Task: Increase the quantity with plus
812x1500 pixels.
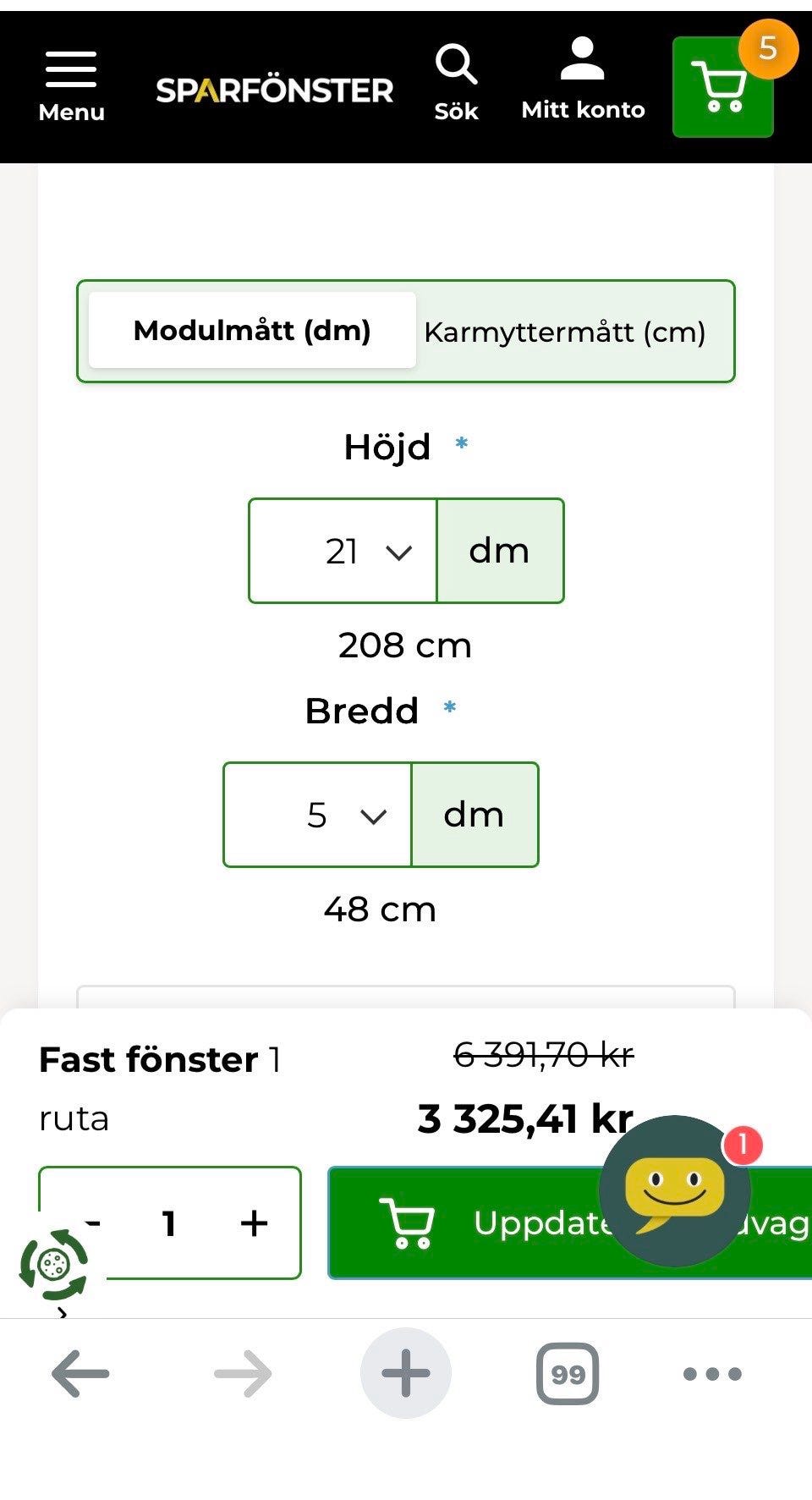Action: point(254,1223)
